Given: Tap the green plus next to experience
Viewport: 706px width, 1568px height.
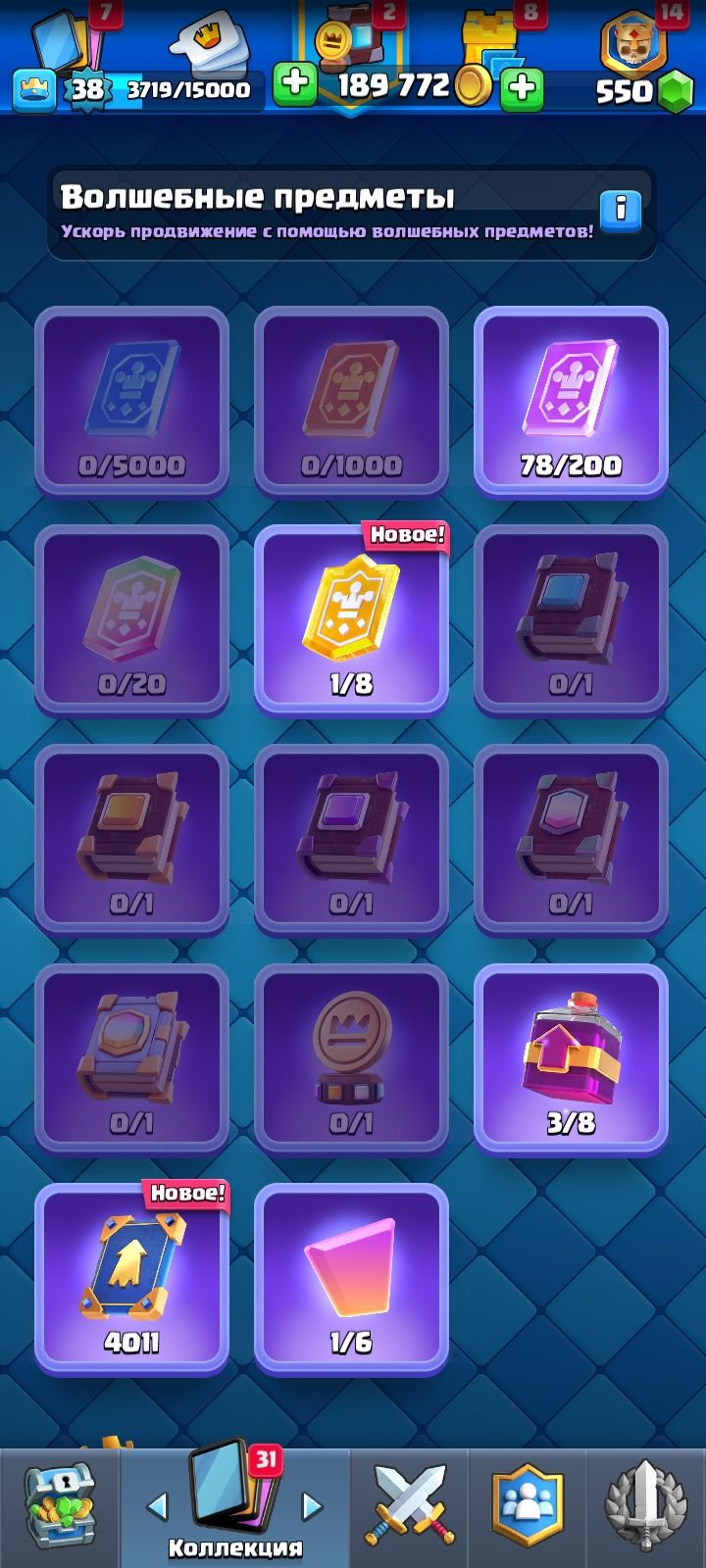Looking at the screenshot, I should [x=294, y=86].
